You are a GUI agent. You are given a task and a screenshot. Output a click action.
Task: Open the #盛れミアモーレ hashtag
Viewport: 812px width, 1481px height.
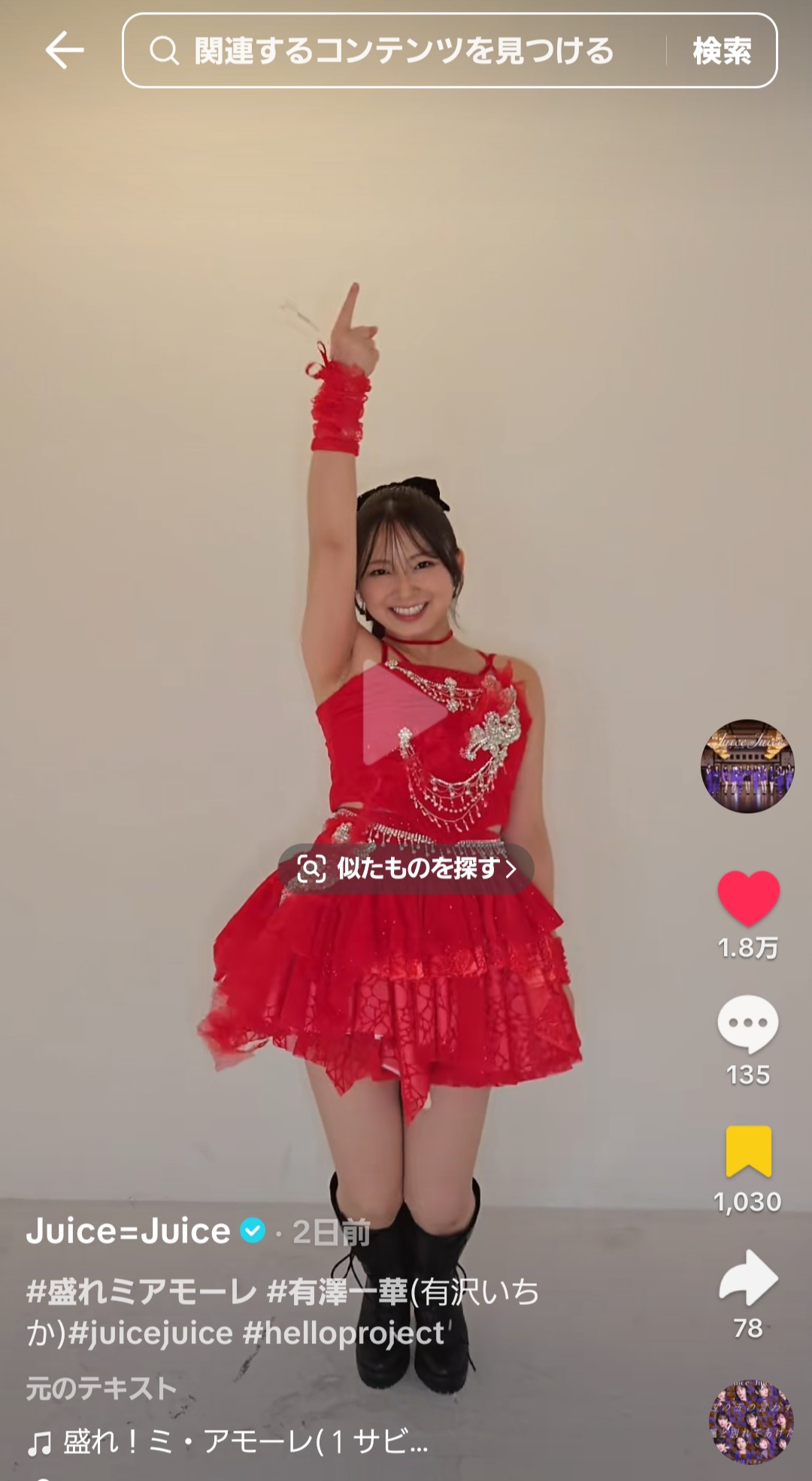[x=141, y=1292]
